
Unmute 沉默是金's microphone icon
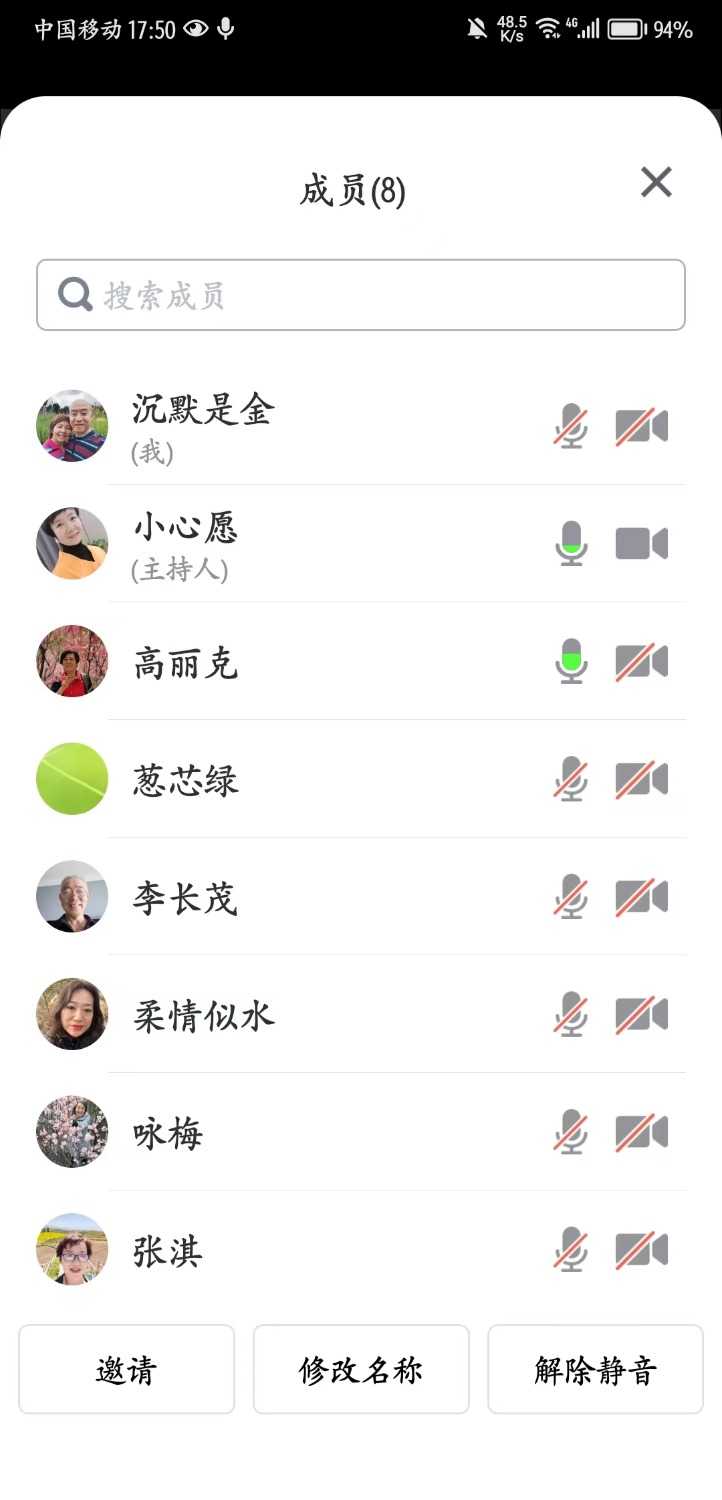(570, 426)
